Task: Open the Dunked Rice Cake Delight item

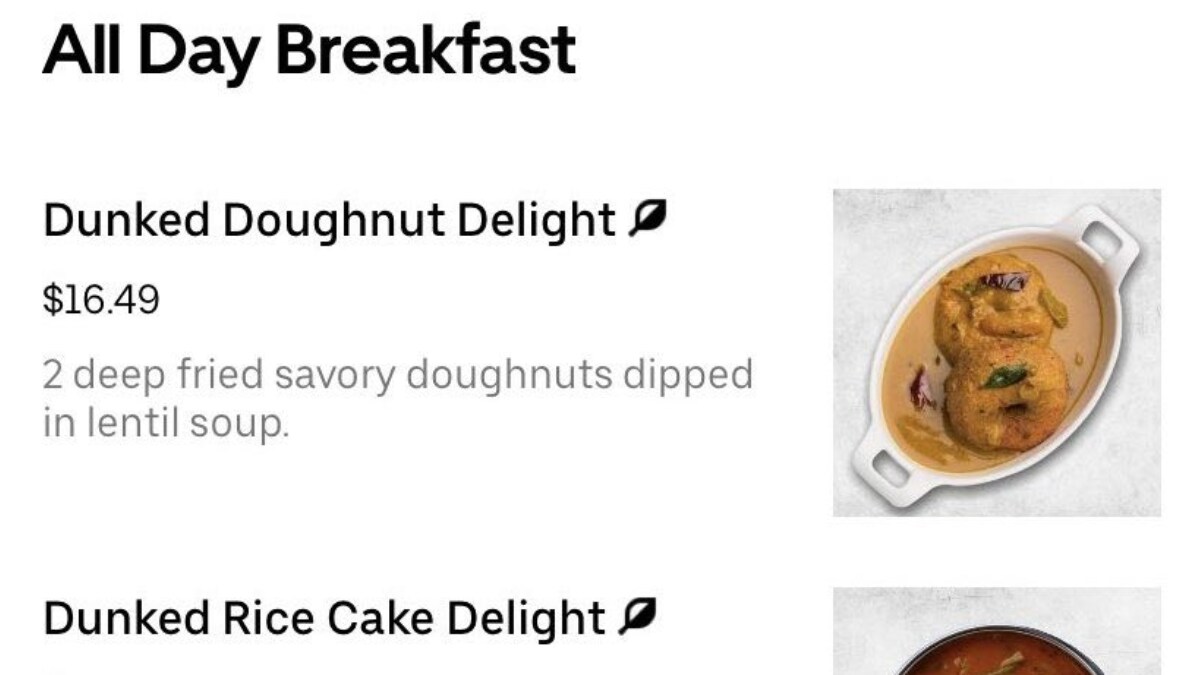Action: click(x=325, y=618)
